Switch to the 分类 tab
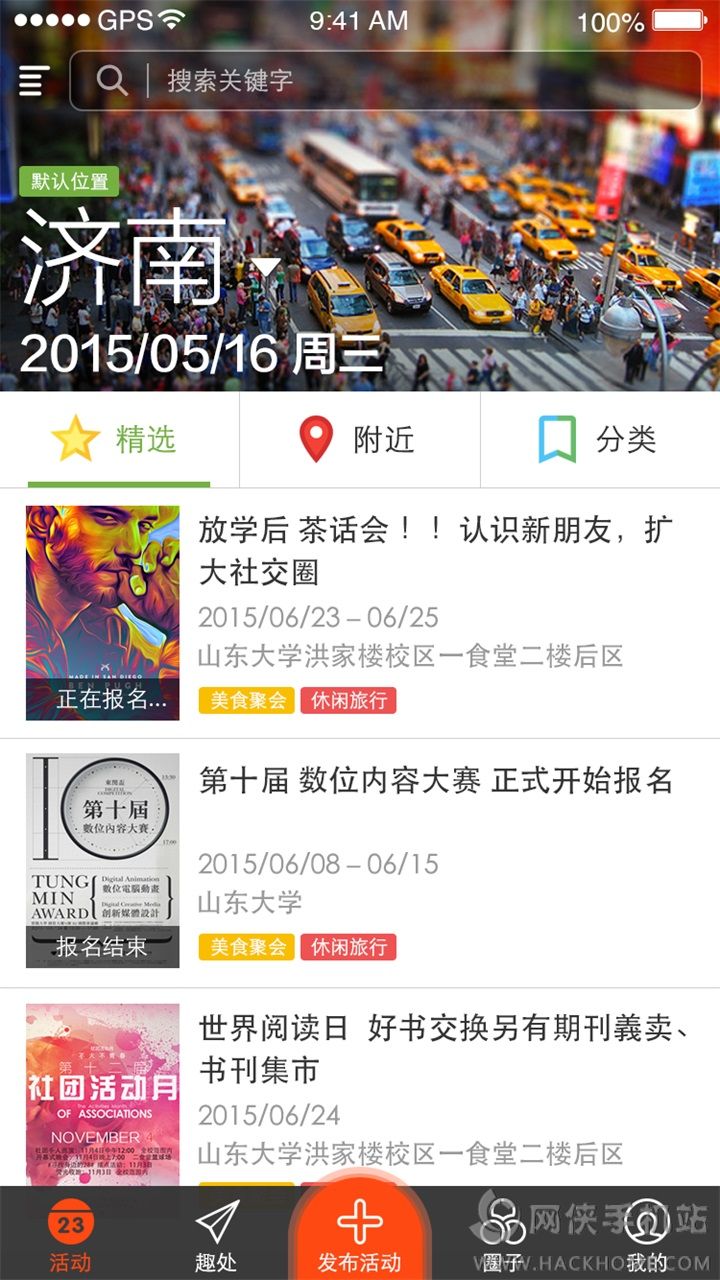 coord(599,439)
